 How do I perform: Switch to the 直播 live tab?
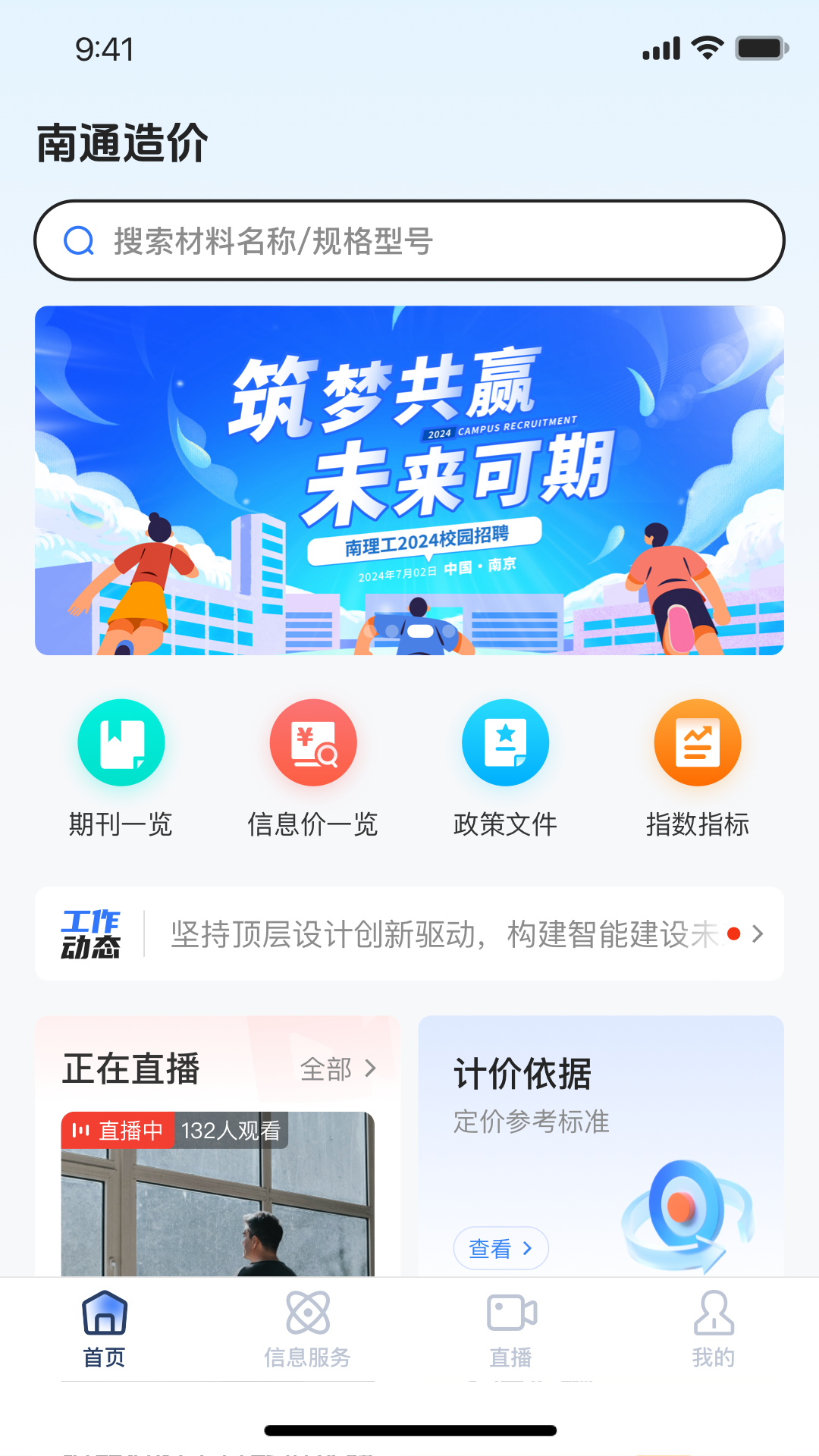pyautogui.click(x=511, y=1329)
